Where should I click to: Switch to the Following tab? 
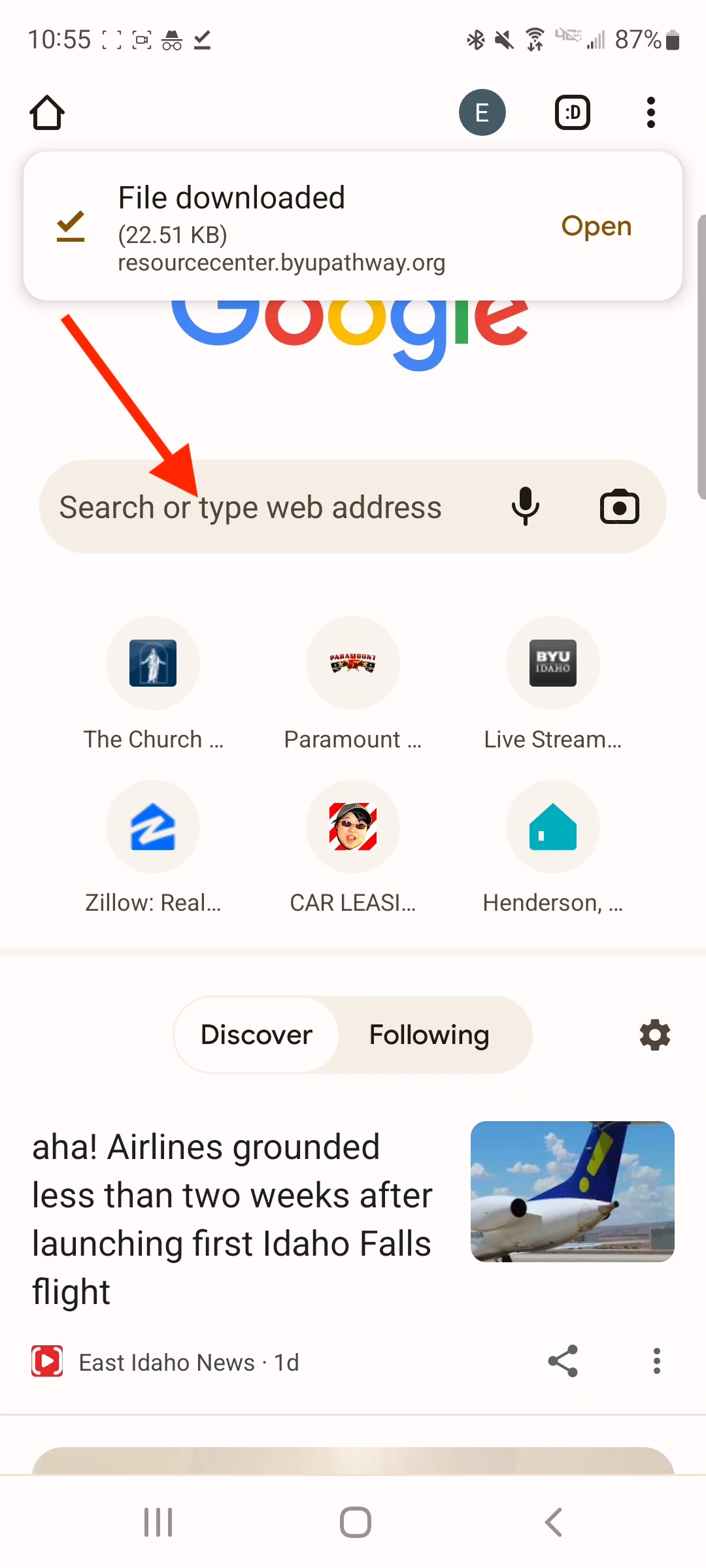tap(429, 1034)
